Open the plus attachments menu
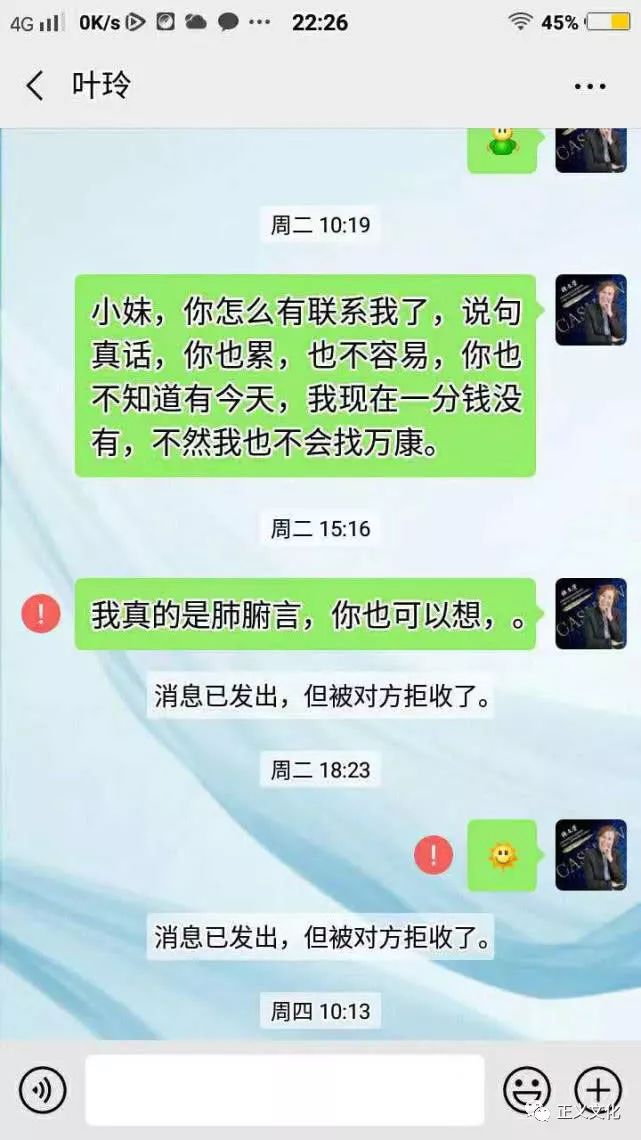This screenshot has height=1140, width=641. point(598,1089)
